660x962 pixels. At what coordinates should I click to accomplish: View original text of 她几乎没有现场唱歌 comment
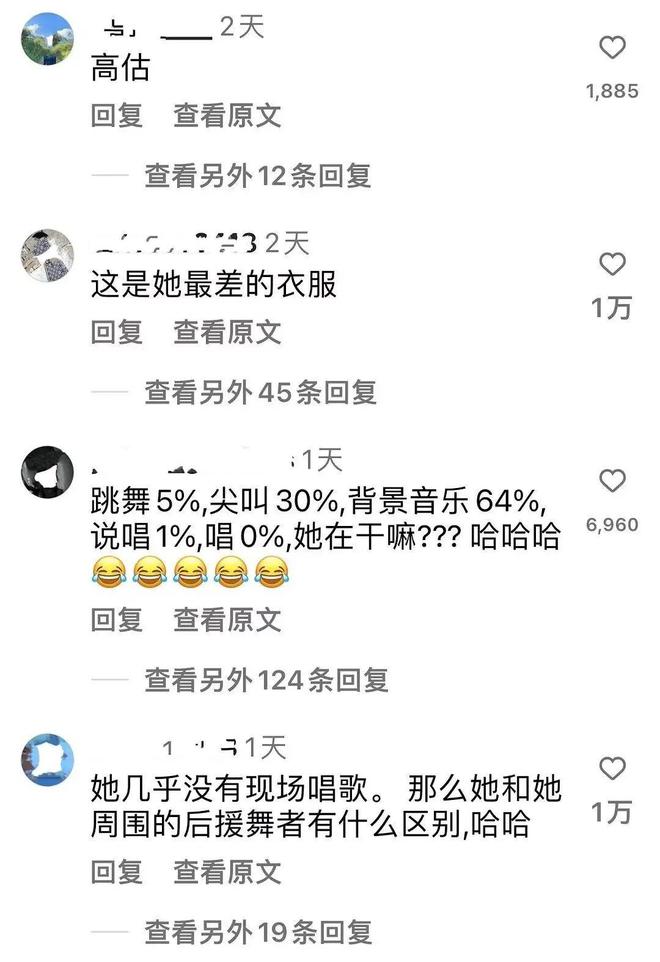pyautogui.click(x=227, y=872)
